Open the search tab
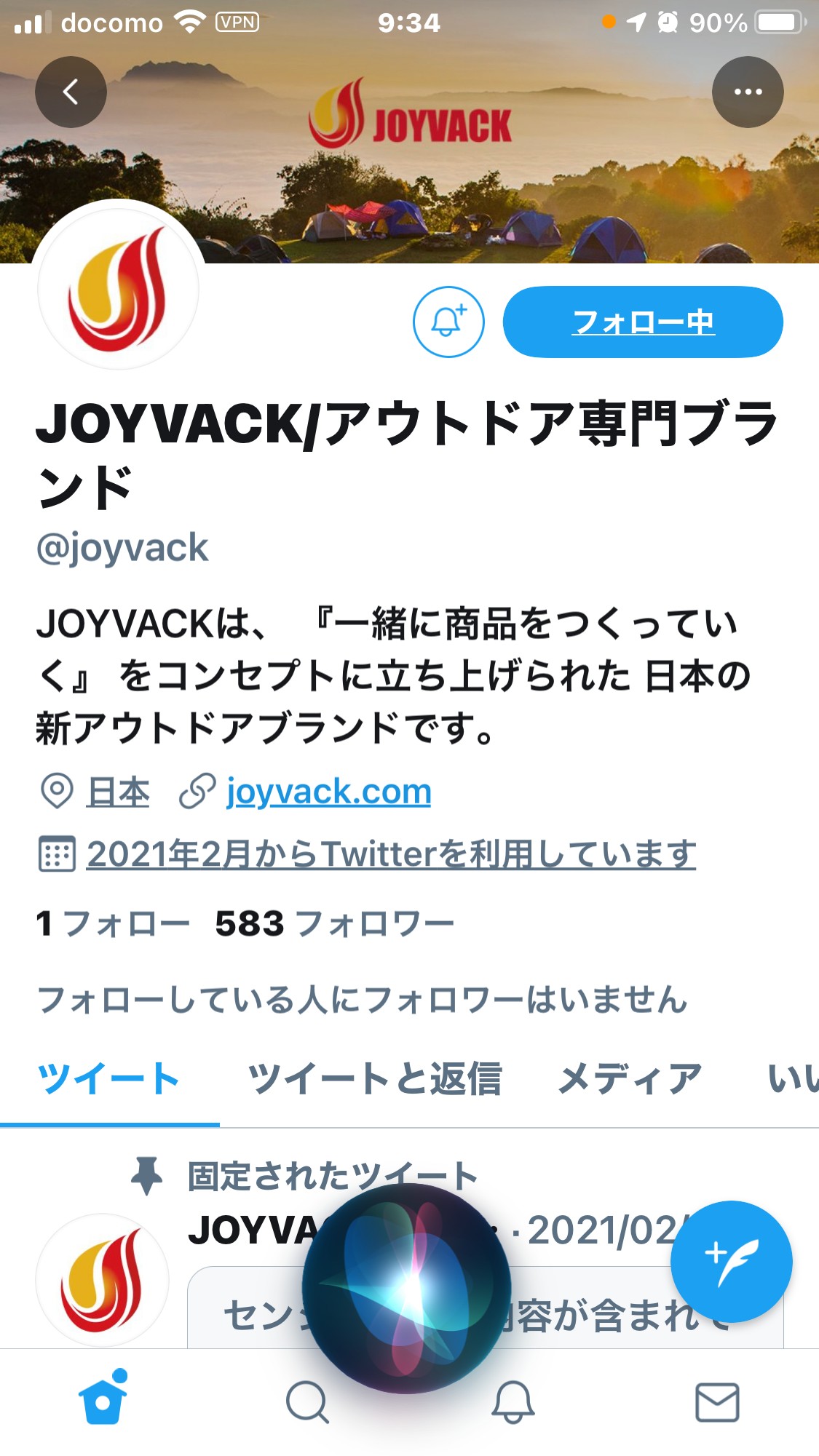 tap(307, 1401)
